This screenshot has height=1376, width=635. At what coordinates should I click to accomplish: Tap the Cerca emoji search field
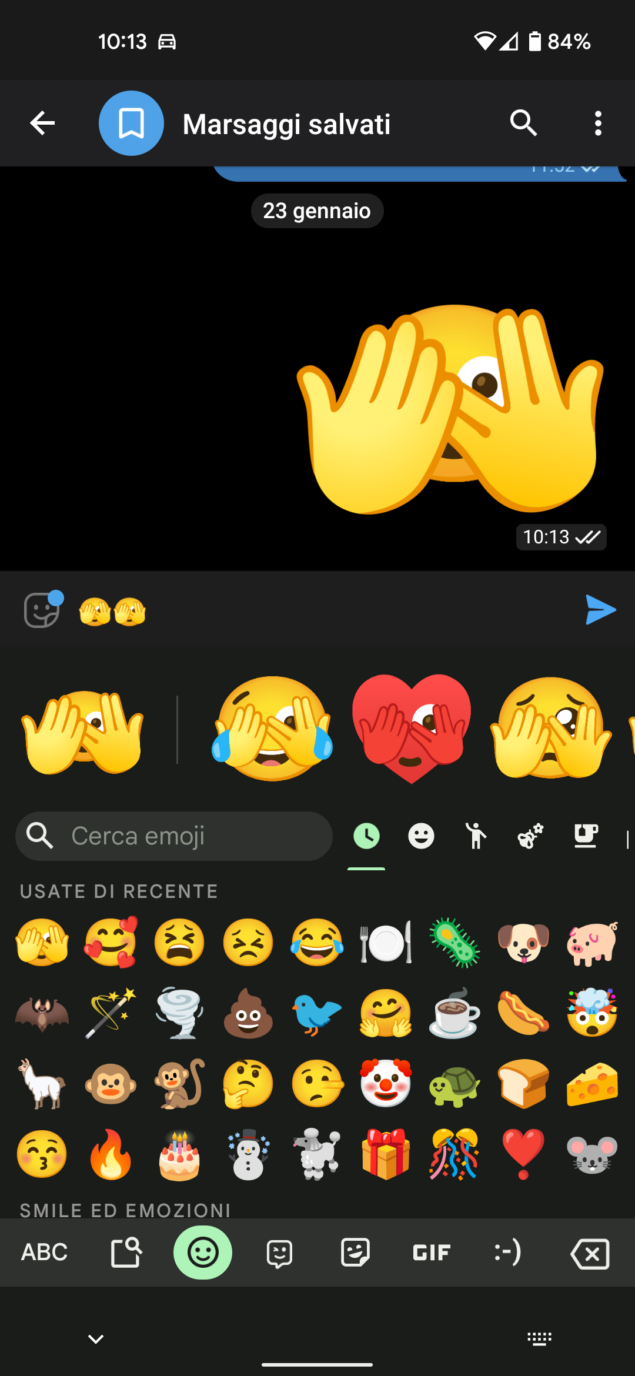click(174, 836)
